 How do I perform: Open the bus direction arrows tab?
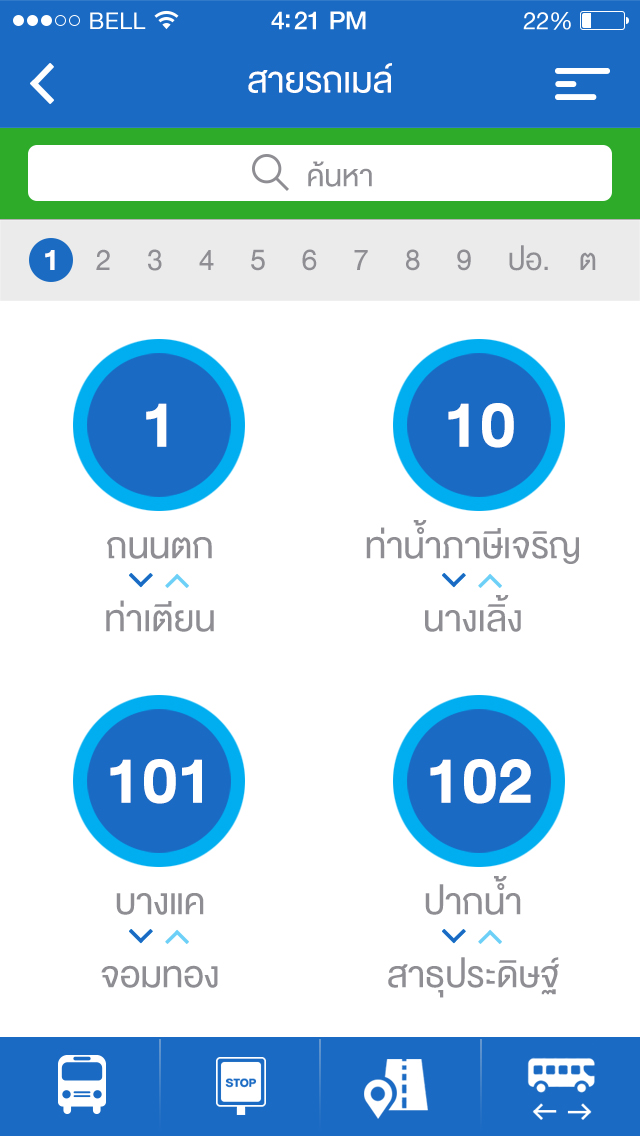tap(560, 1087)
